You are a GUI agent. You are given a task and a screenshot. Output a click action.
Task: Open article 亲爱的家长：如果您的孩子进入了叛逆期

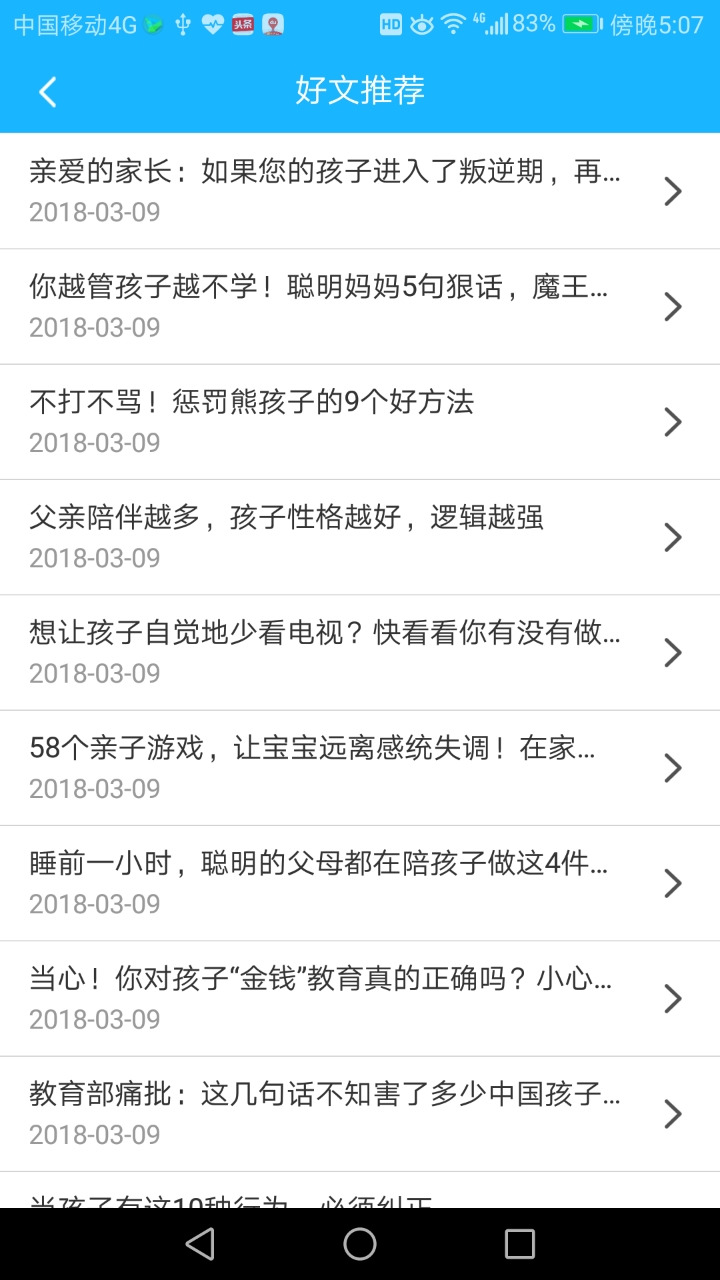point(340,191)
